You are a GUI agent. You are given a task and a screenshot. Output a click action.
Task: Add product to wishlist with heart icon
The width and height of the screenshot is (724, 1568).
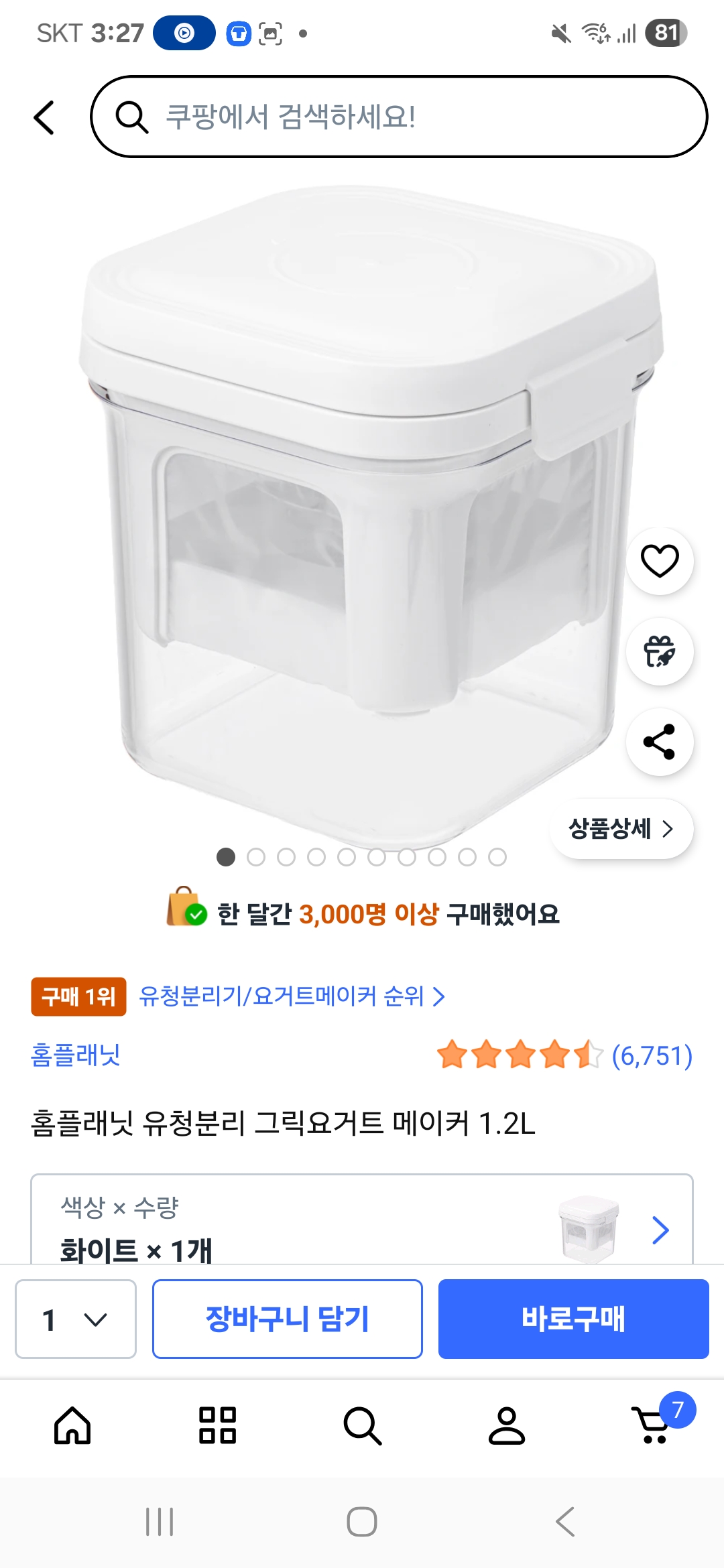(x=660, y=561)
